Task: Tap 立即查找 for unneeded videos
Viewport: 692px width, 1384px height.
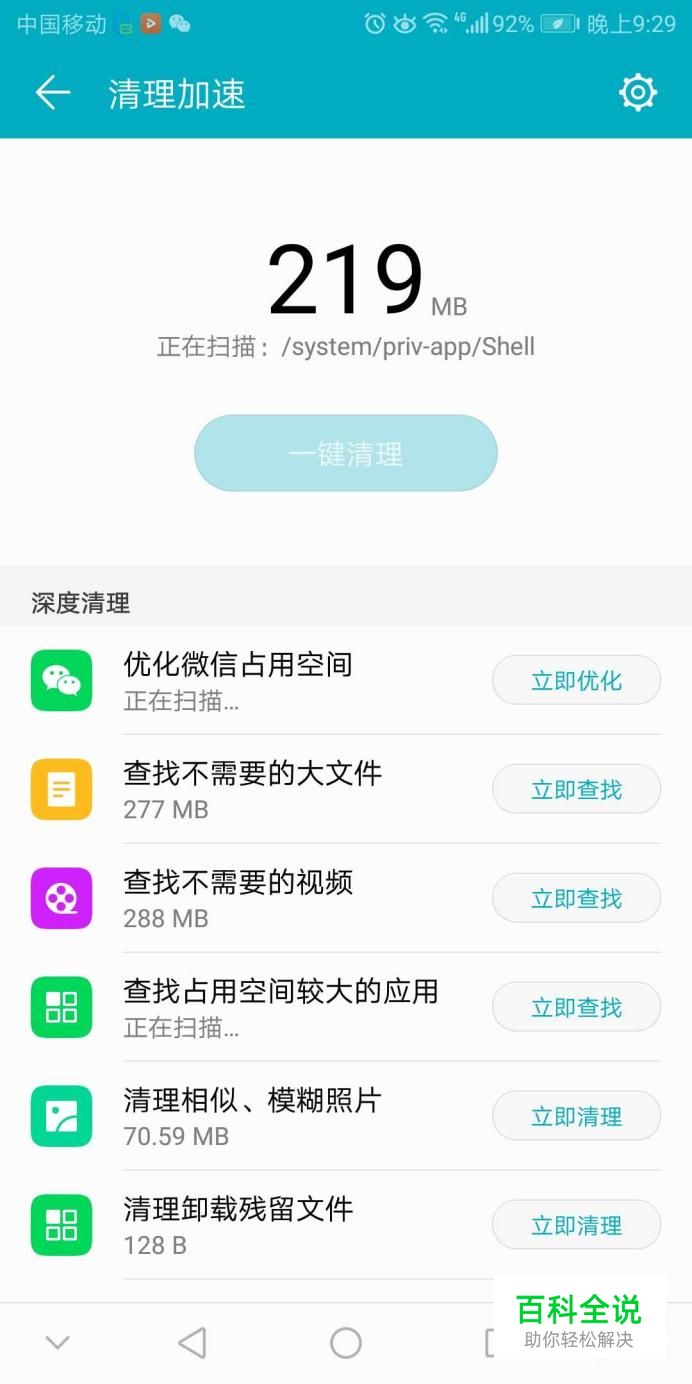Action: pyautogui.click(x=576, y=899)
